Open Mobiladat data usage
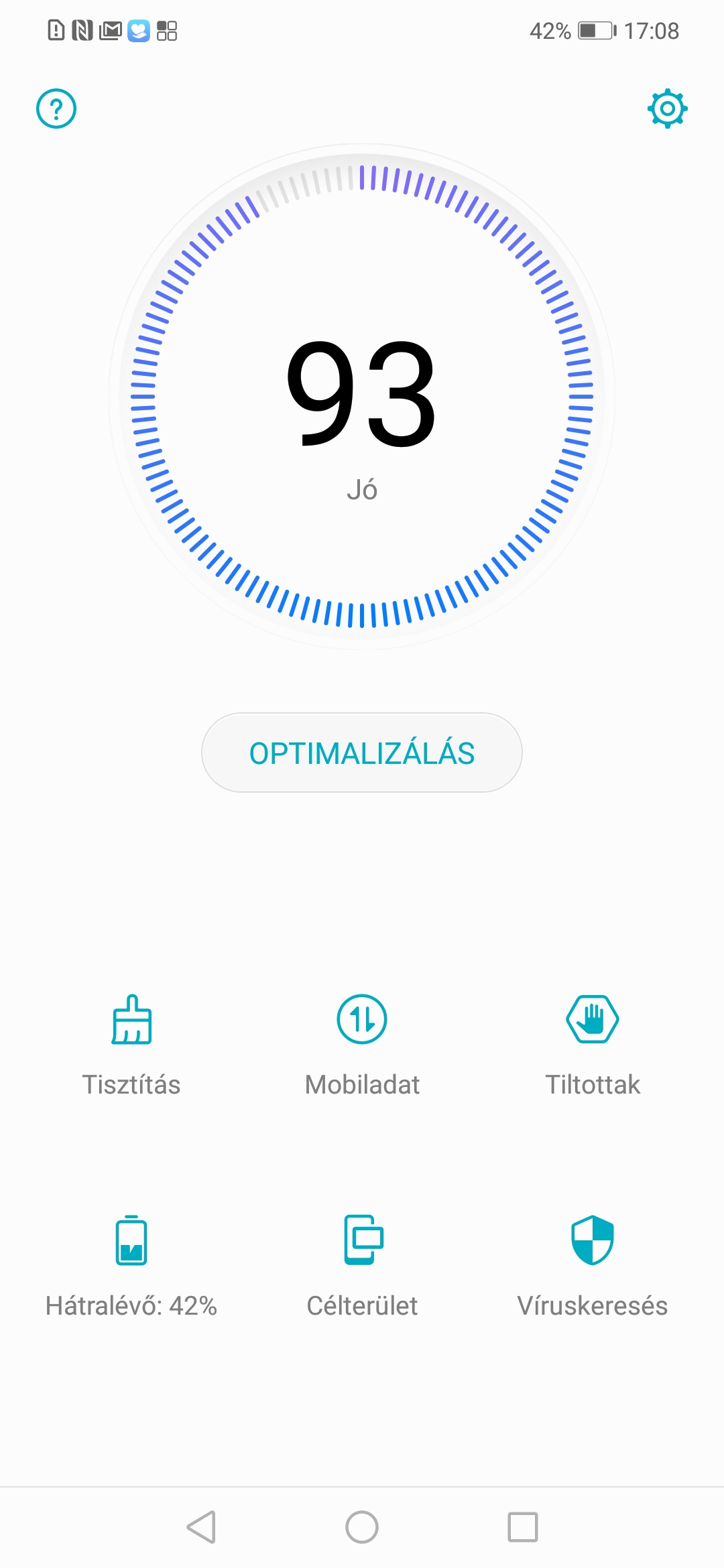Viewport: 724px width, 1568px height. point(362,1045)
